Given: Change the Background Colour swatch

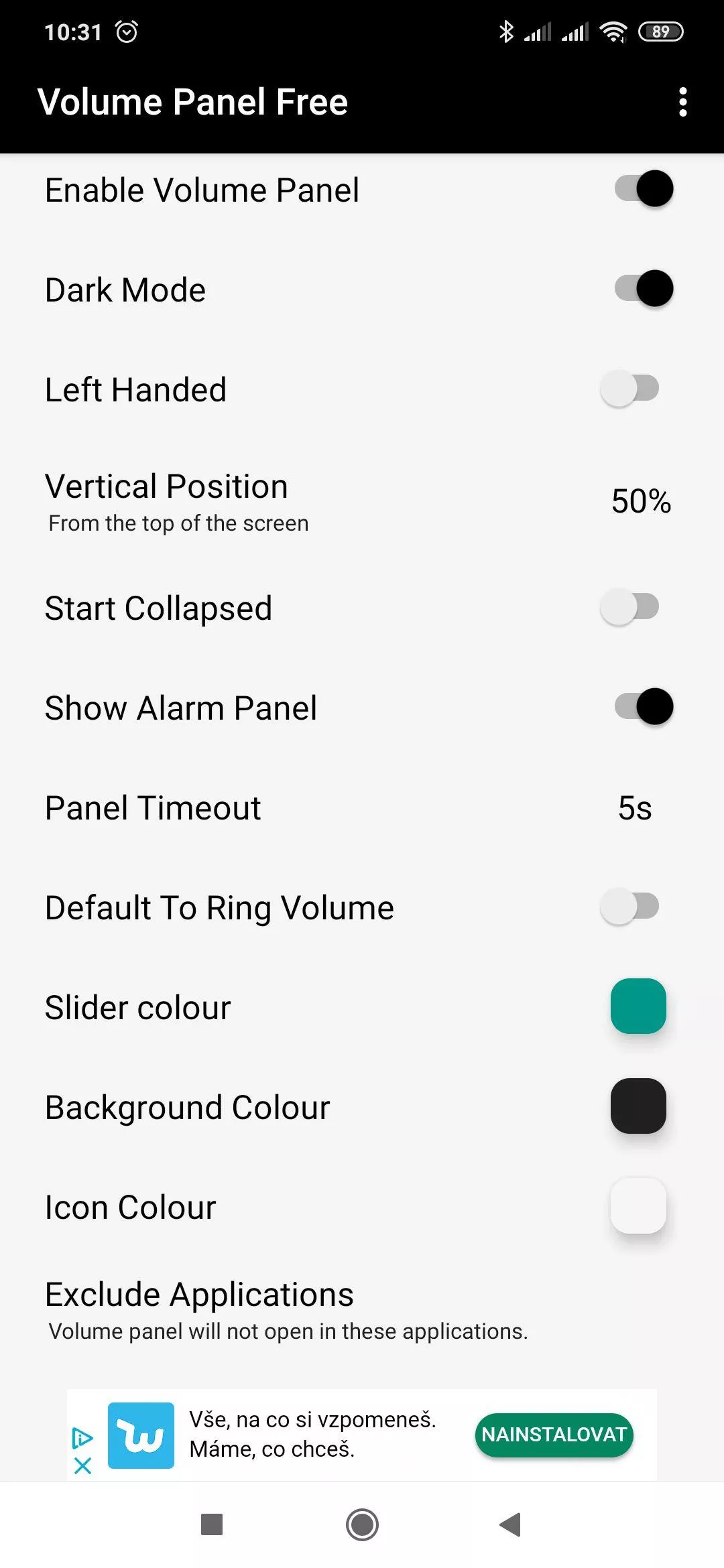Looking at the screenshot, I should [x=638, y=1106].
